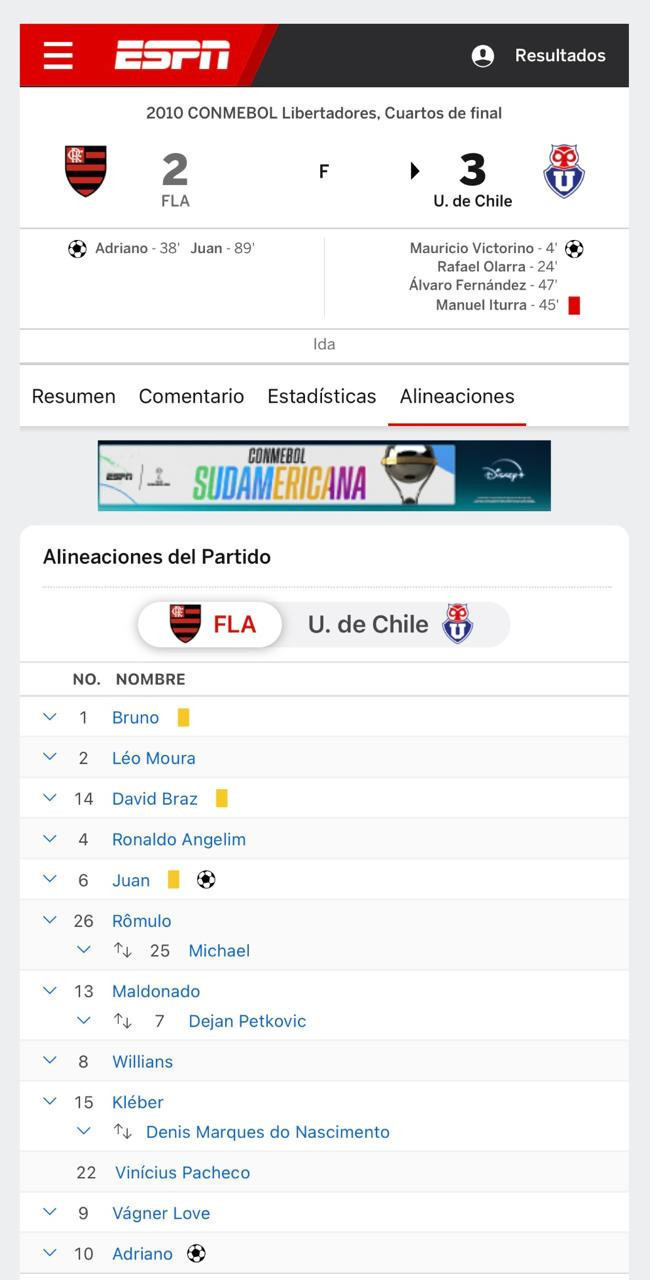
Task: Switch to the Comentario tab
Action: [x=191, y=396]
